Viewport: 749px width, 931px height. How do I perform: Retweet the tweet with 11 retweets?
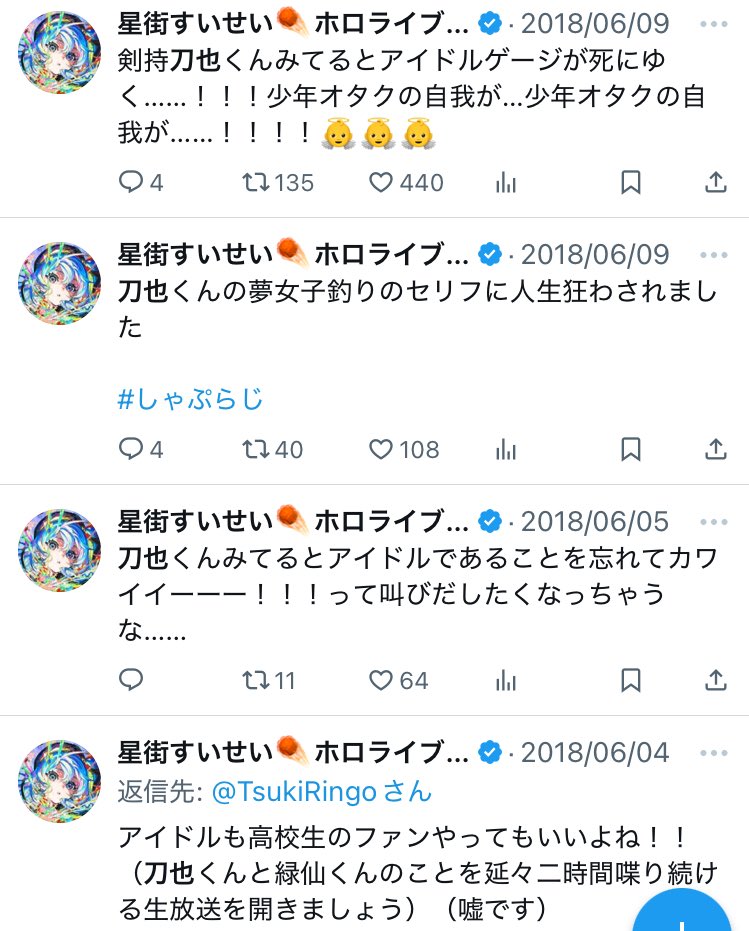tap(255, 680)
